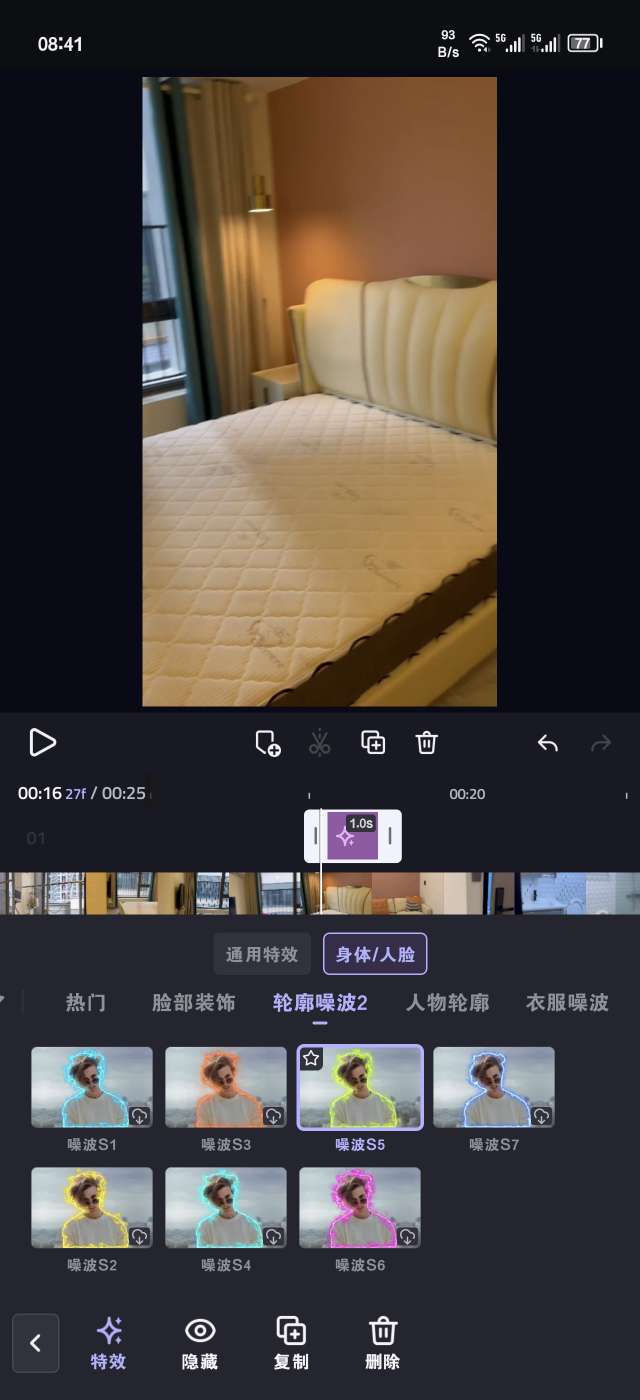This screenshot has height=1400, width=640.
Task: Switch to 脸部装饰 tab
Action: 194,1002
